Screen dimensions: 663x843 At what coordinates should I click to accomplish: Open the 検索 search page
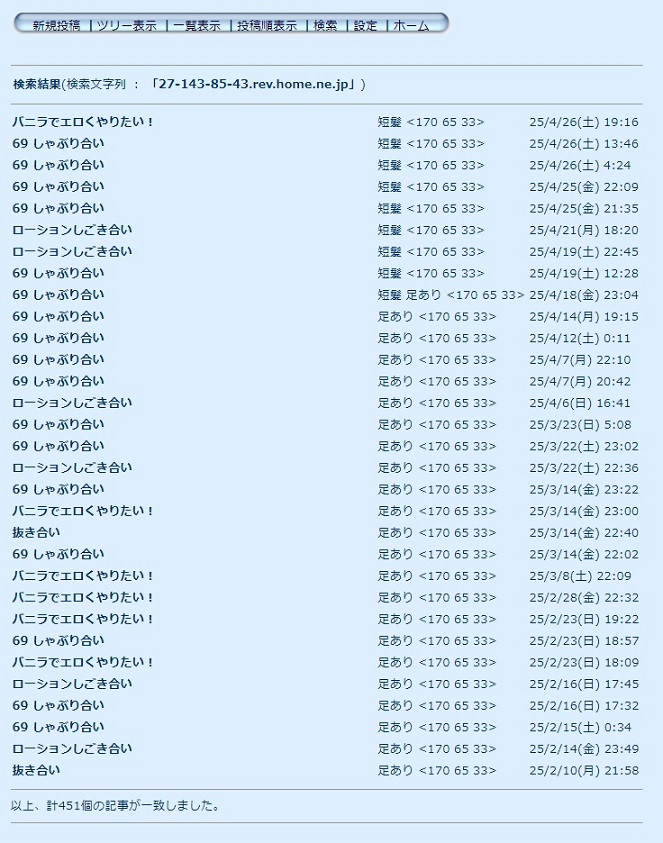(x=324, y=26)
